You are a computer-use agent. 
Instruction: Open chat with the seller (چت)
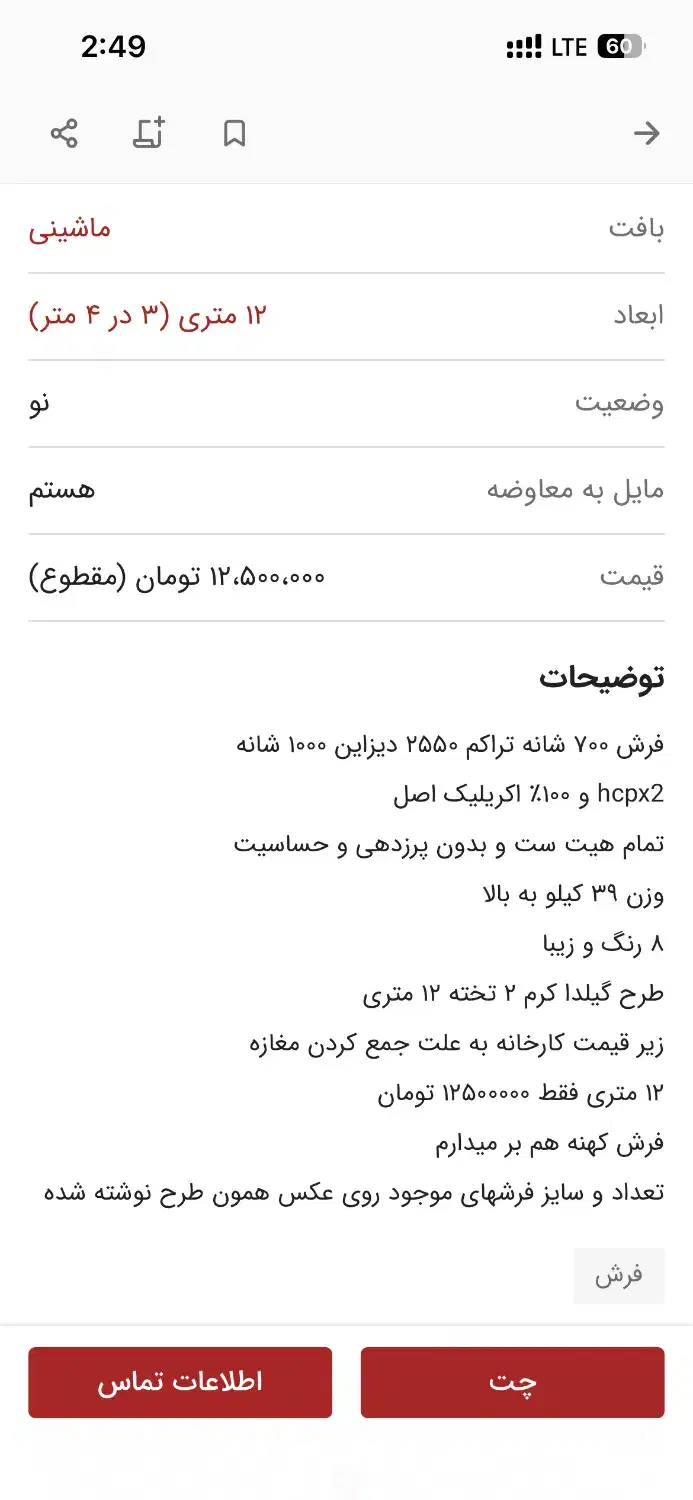point(512,1382)
